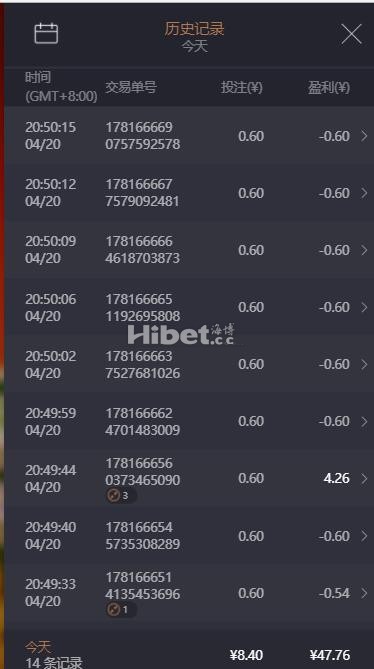
Task: Open the -0.54 record at 20:49:33
Action: point(189,593)
